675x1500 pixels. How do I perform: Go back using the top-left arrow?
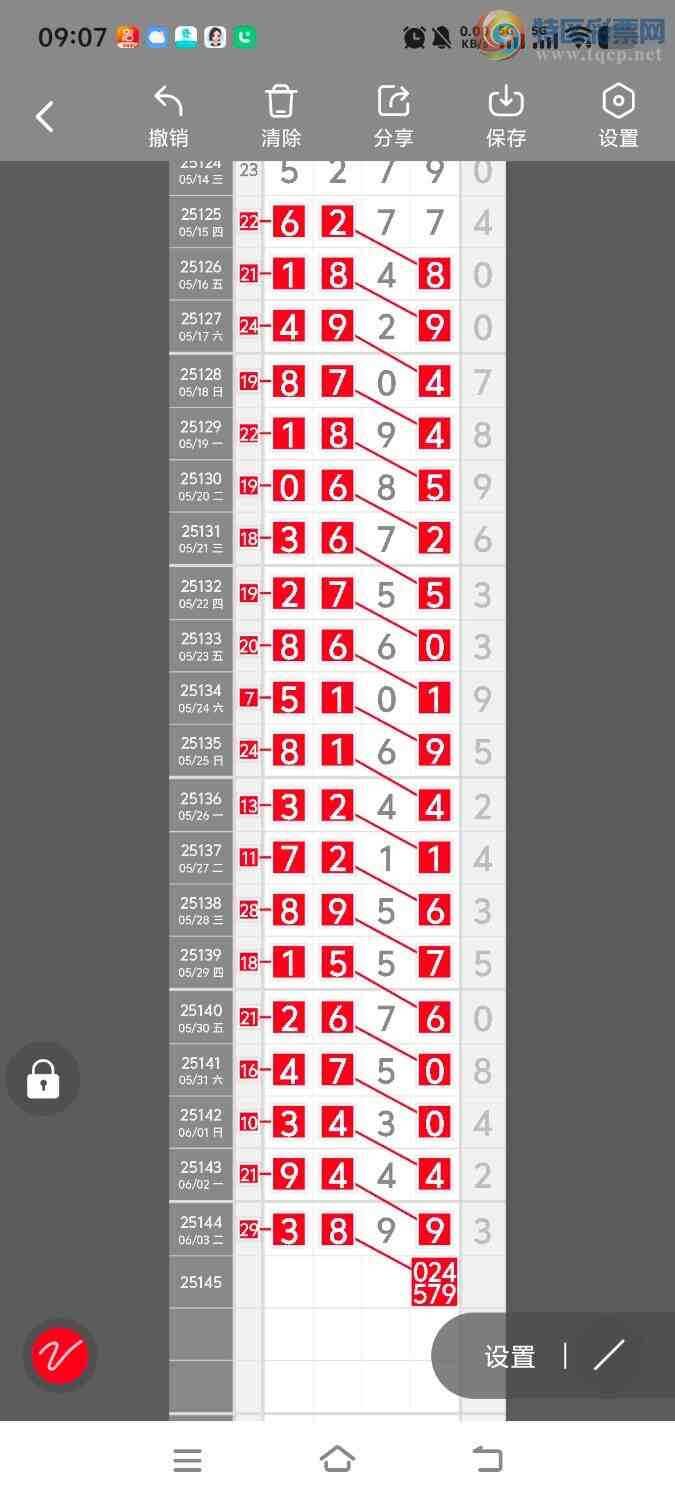(44, 117)
